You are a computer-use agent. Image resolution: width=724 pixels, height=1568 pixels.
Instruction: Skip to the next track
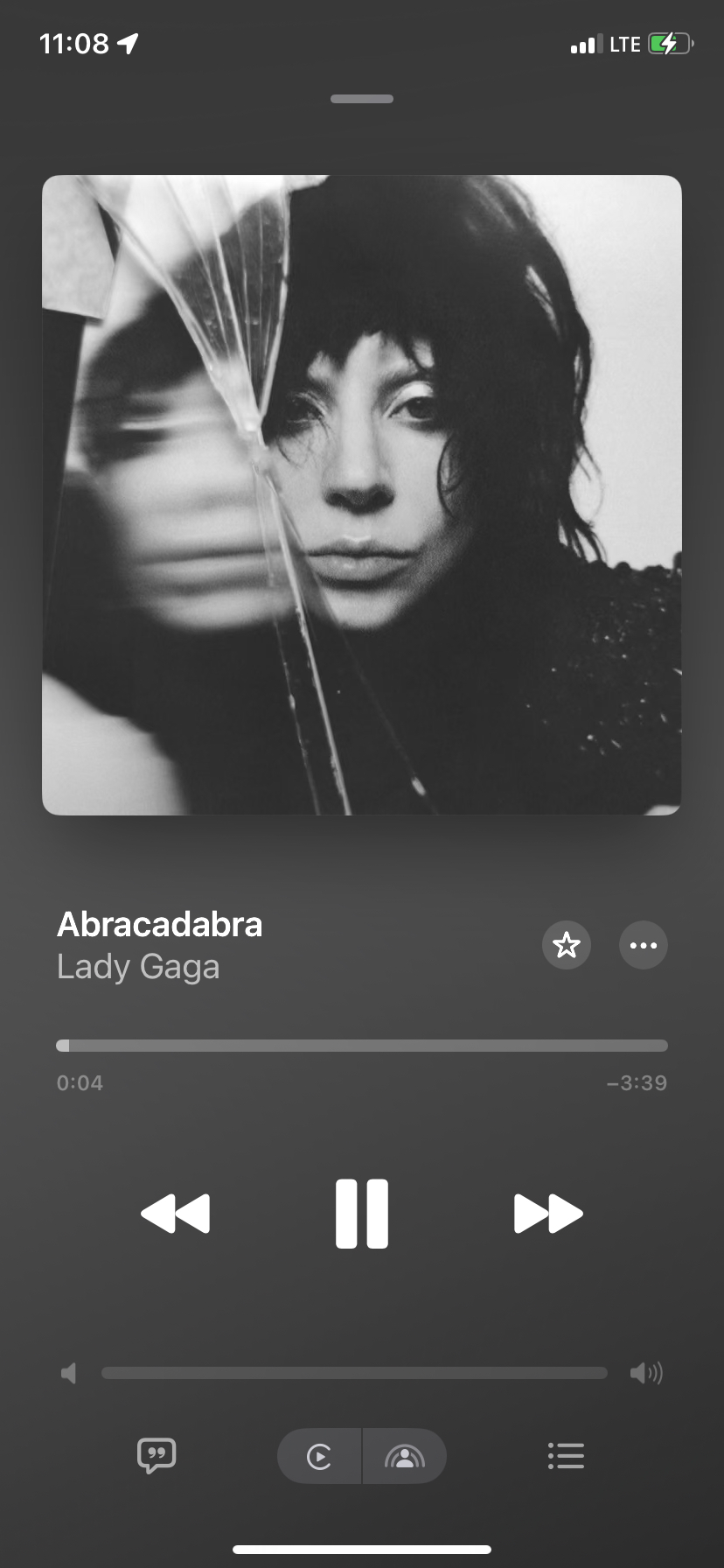point(548,1213)
